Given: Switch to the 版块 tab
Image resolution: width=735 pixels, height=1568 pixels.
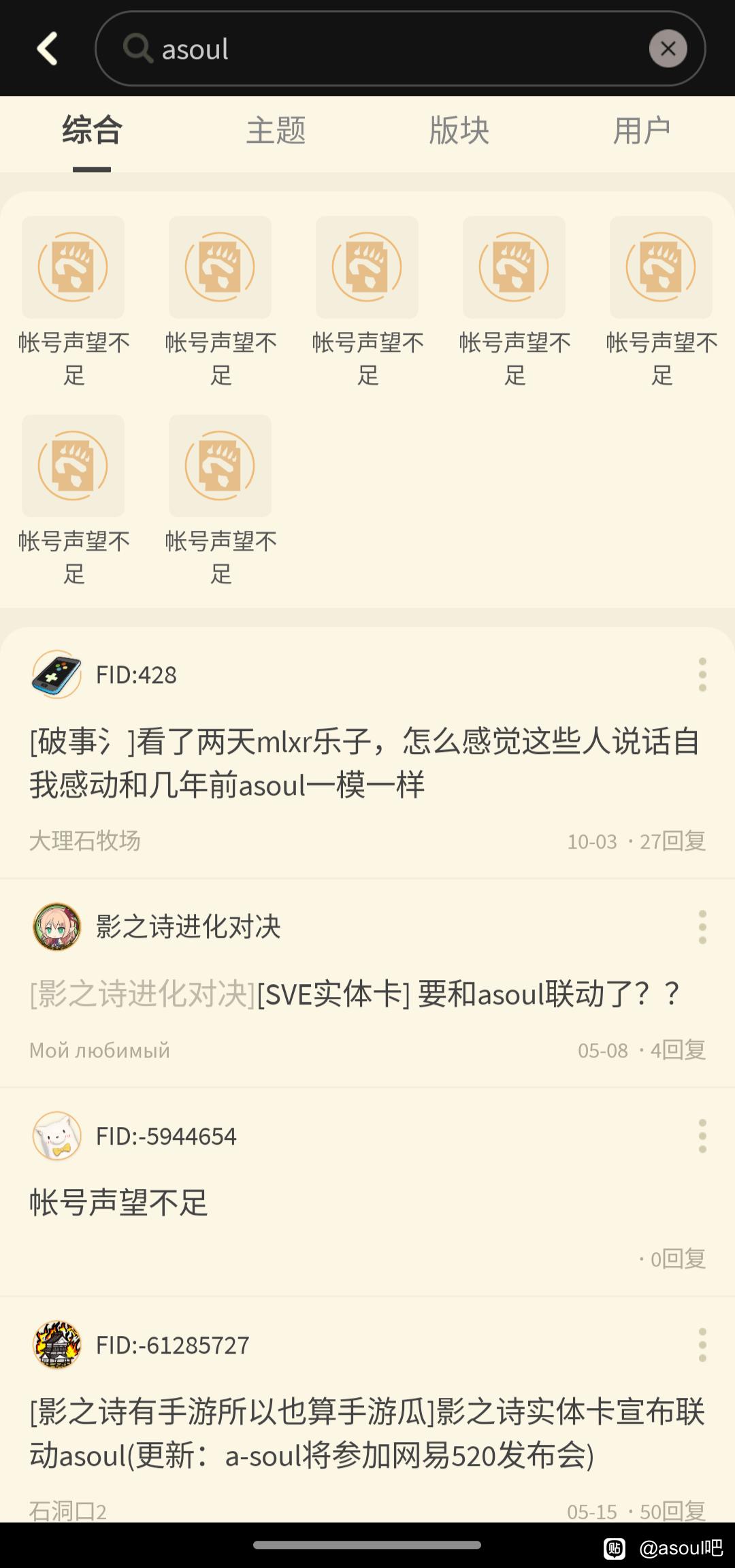Looking at the screenshot, I should coord(459,130).
